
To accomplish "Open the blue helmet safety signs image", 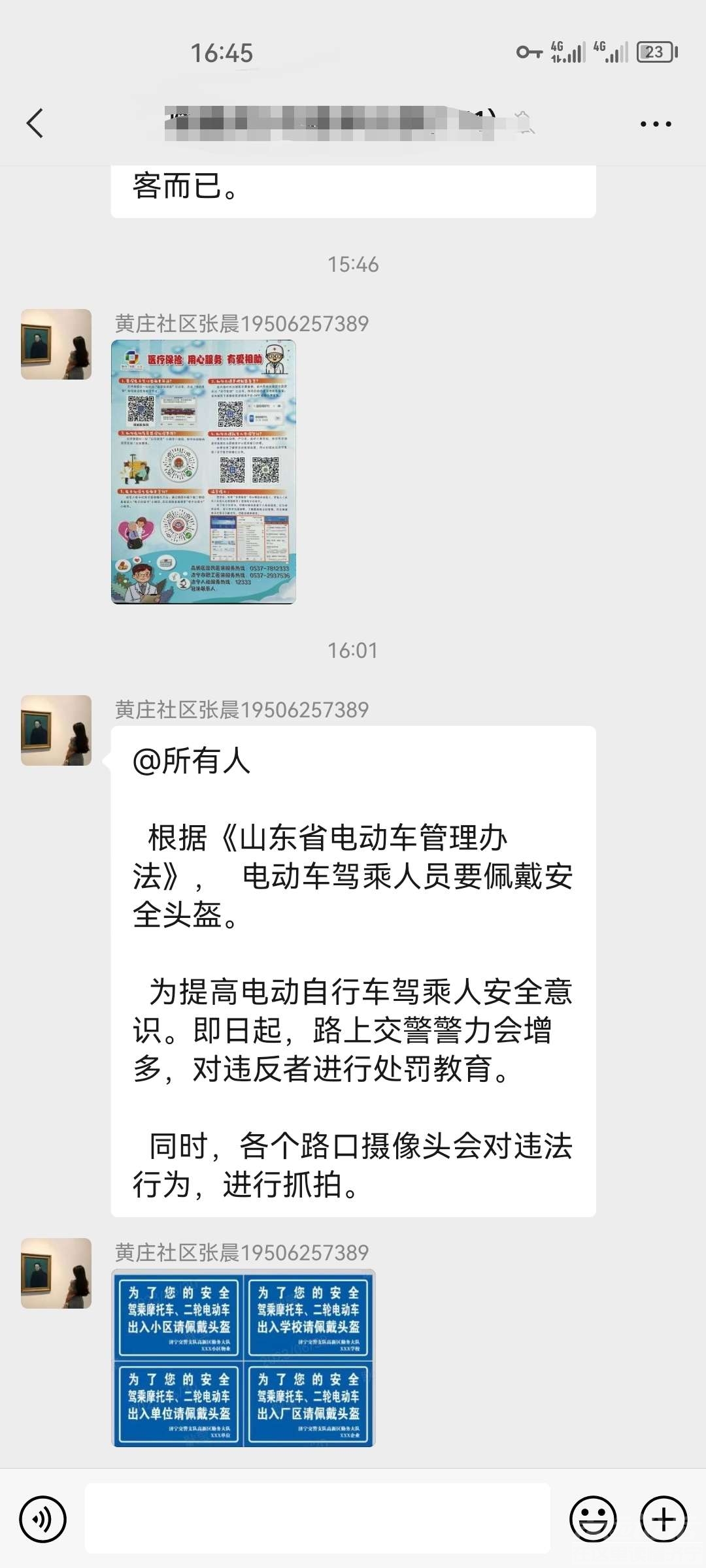I will pyautogui.click(x=243, y=1358).
